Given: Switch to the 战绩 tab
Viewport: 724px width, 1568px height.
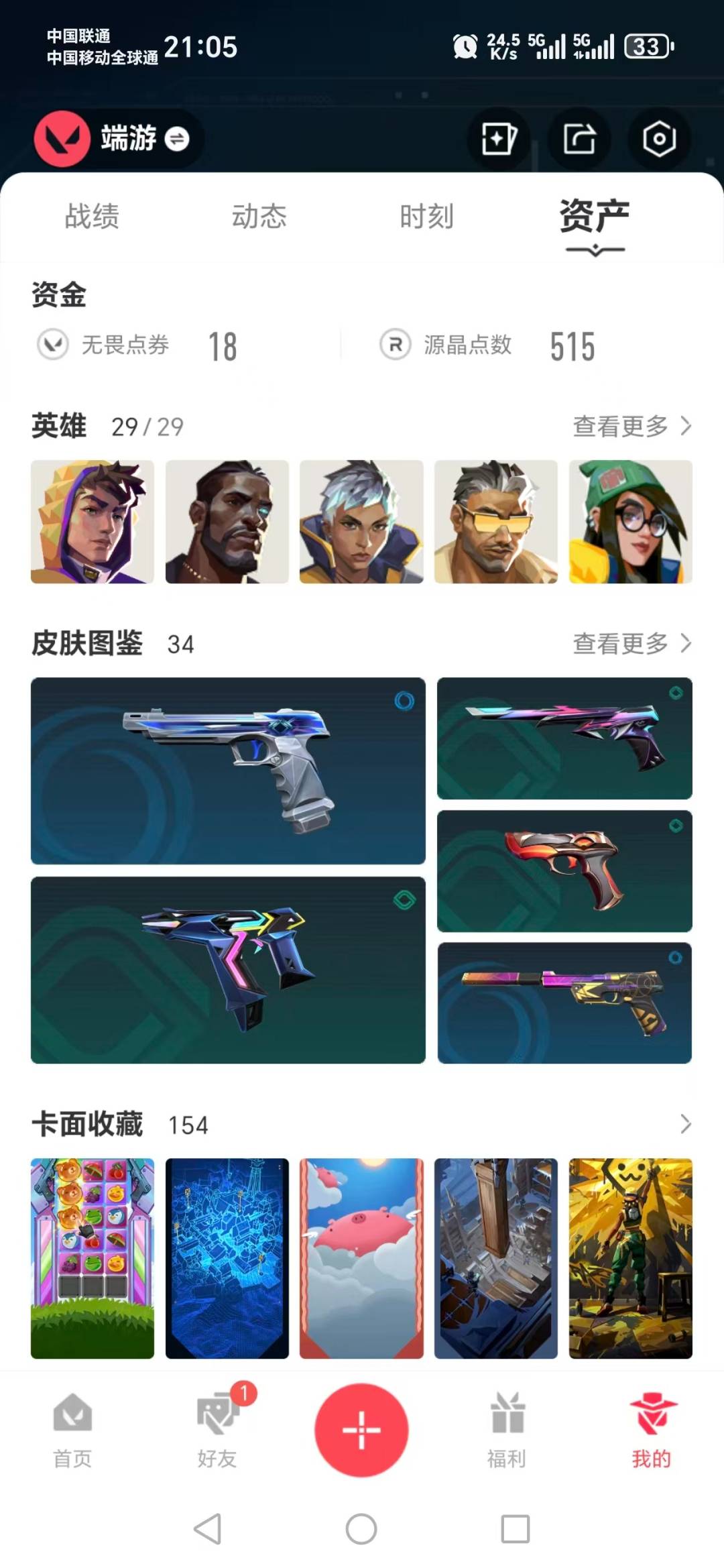Looking at the screenshot, I should point(92,217).
